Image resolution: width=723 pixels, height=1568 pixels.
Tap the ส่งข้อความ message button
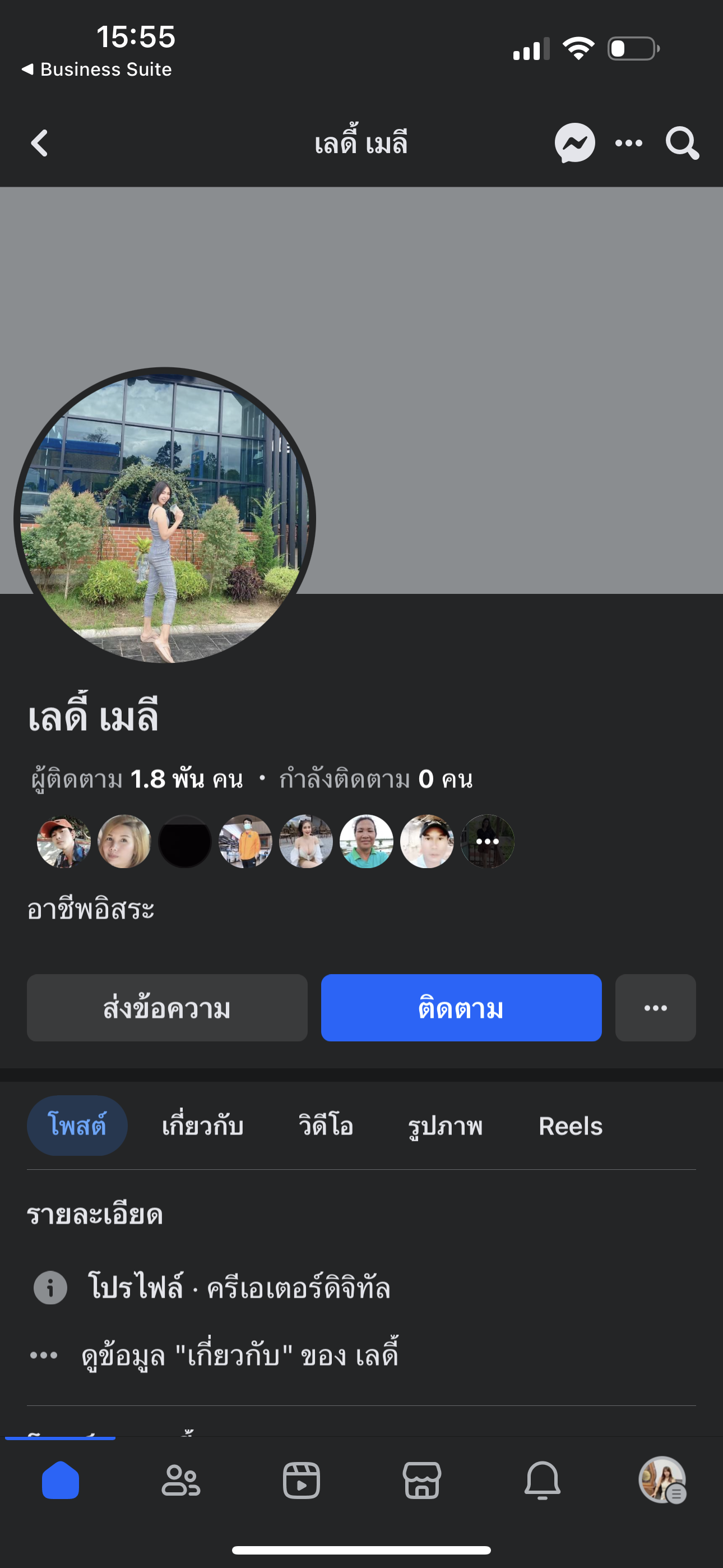point(167,1008)
